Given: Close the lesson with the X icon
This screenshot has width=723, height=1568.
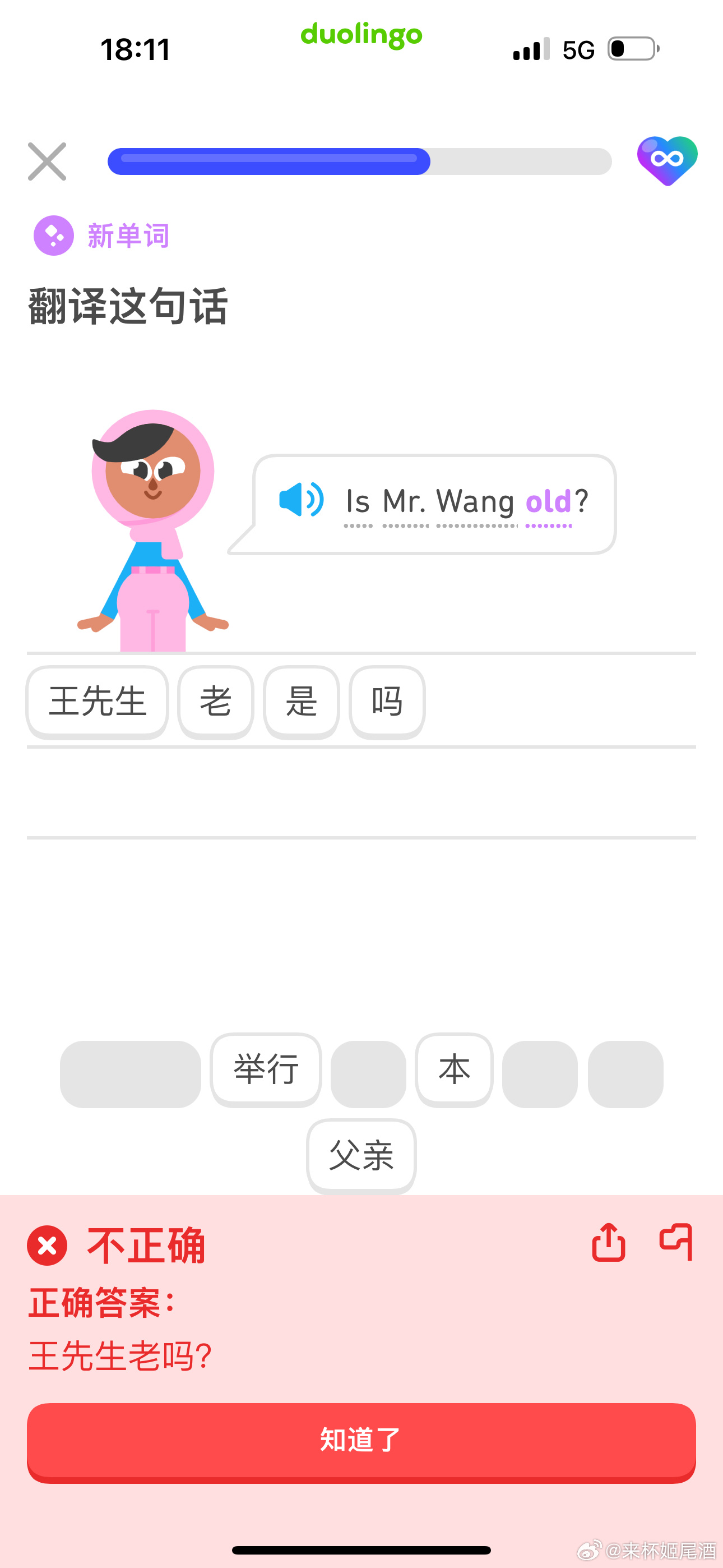Looking at the screenshot, I should tap(47, 162).
